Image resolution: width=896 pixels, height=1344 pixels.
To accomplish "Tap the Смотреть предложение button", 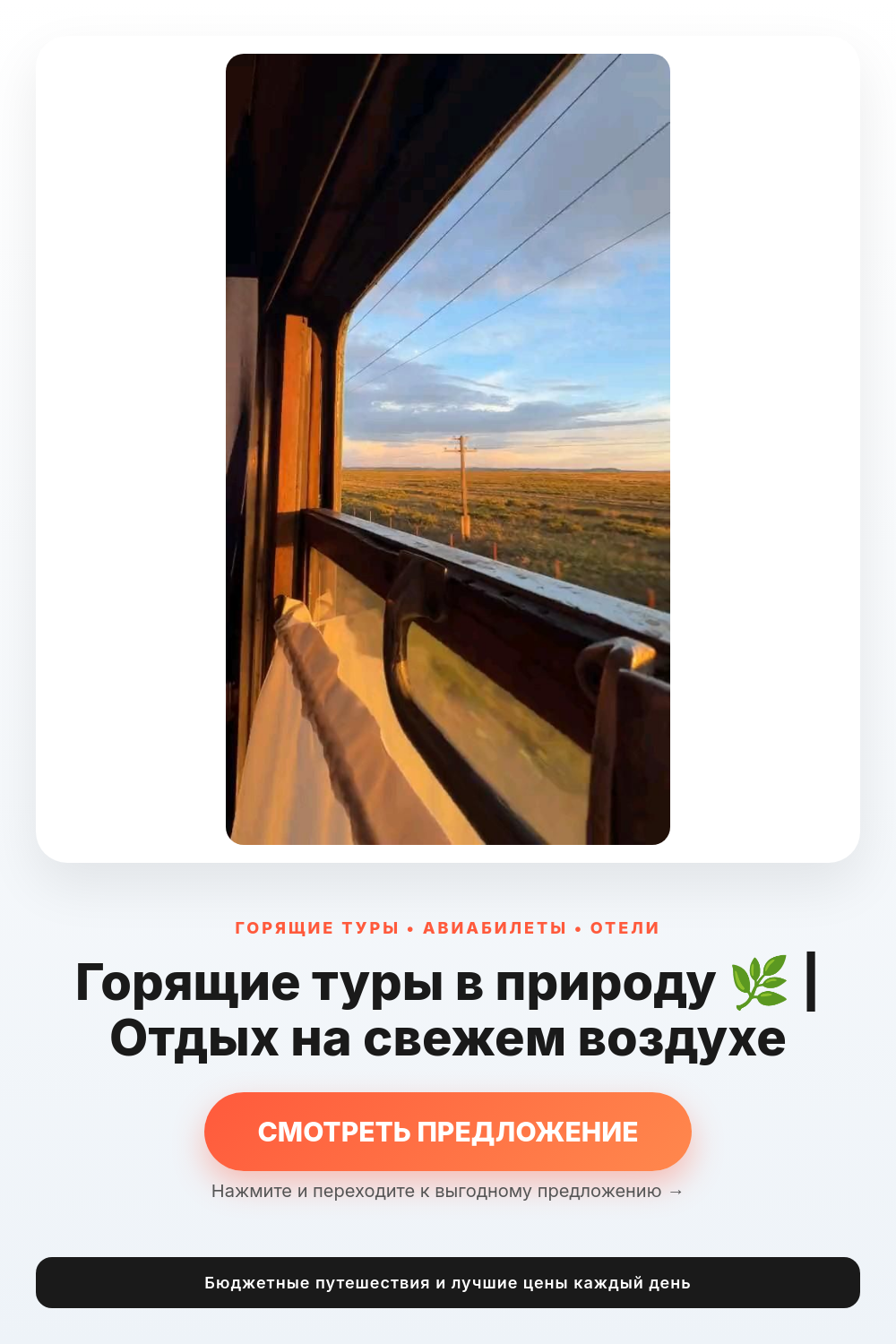I will coord(448,1131).
